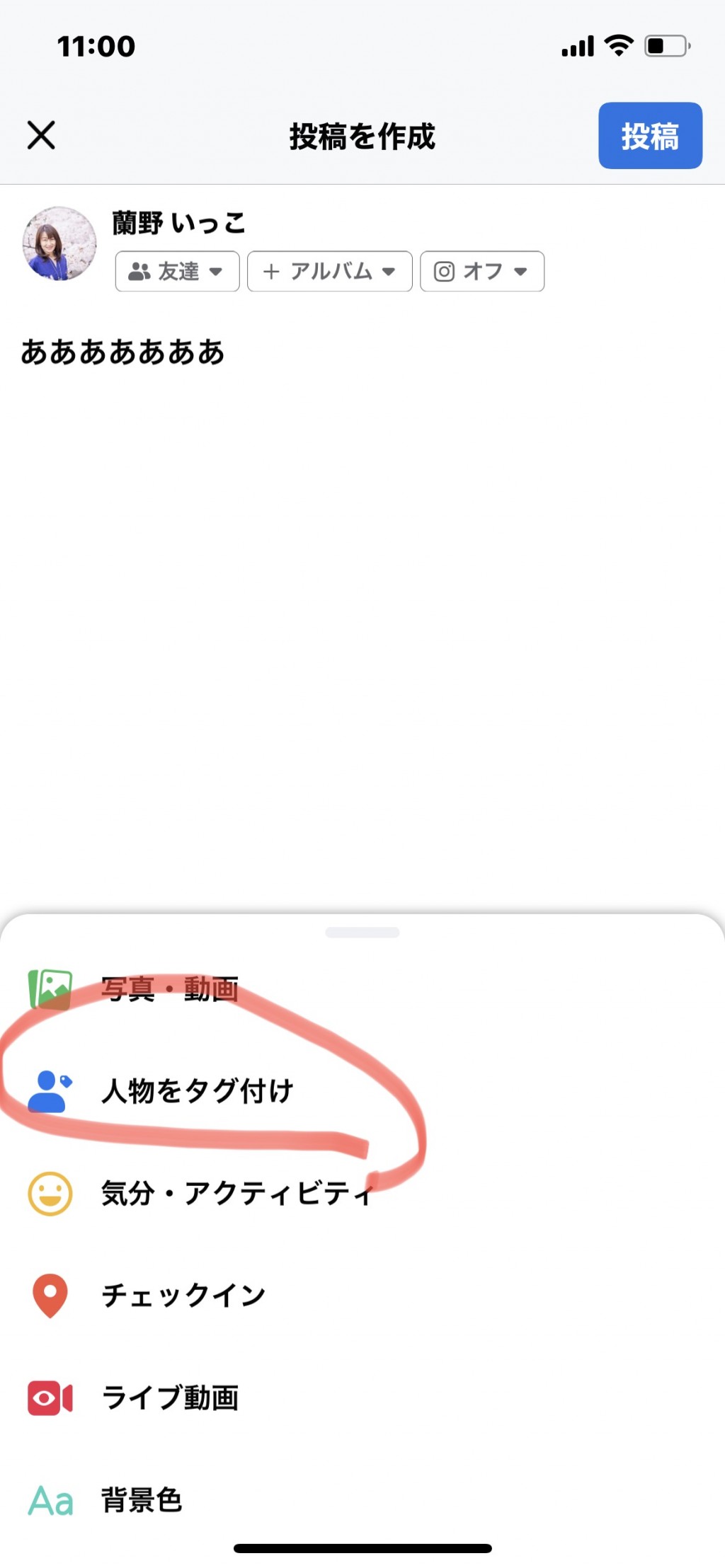Tap the blue 投稿 button

tap(650, 135)
